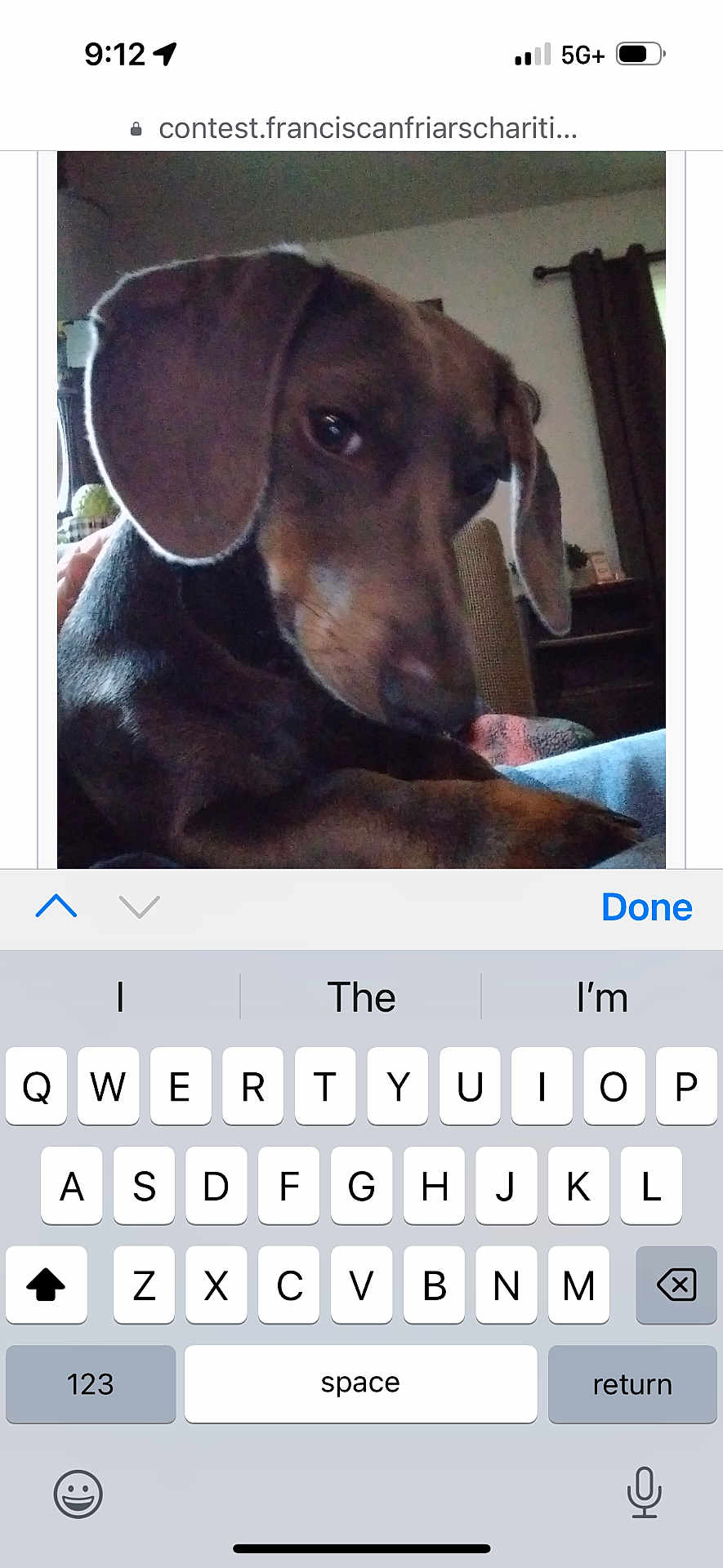Toggle the shift key
This screenshot has height=1568, width=723.
click(47, 1285)
